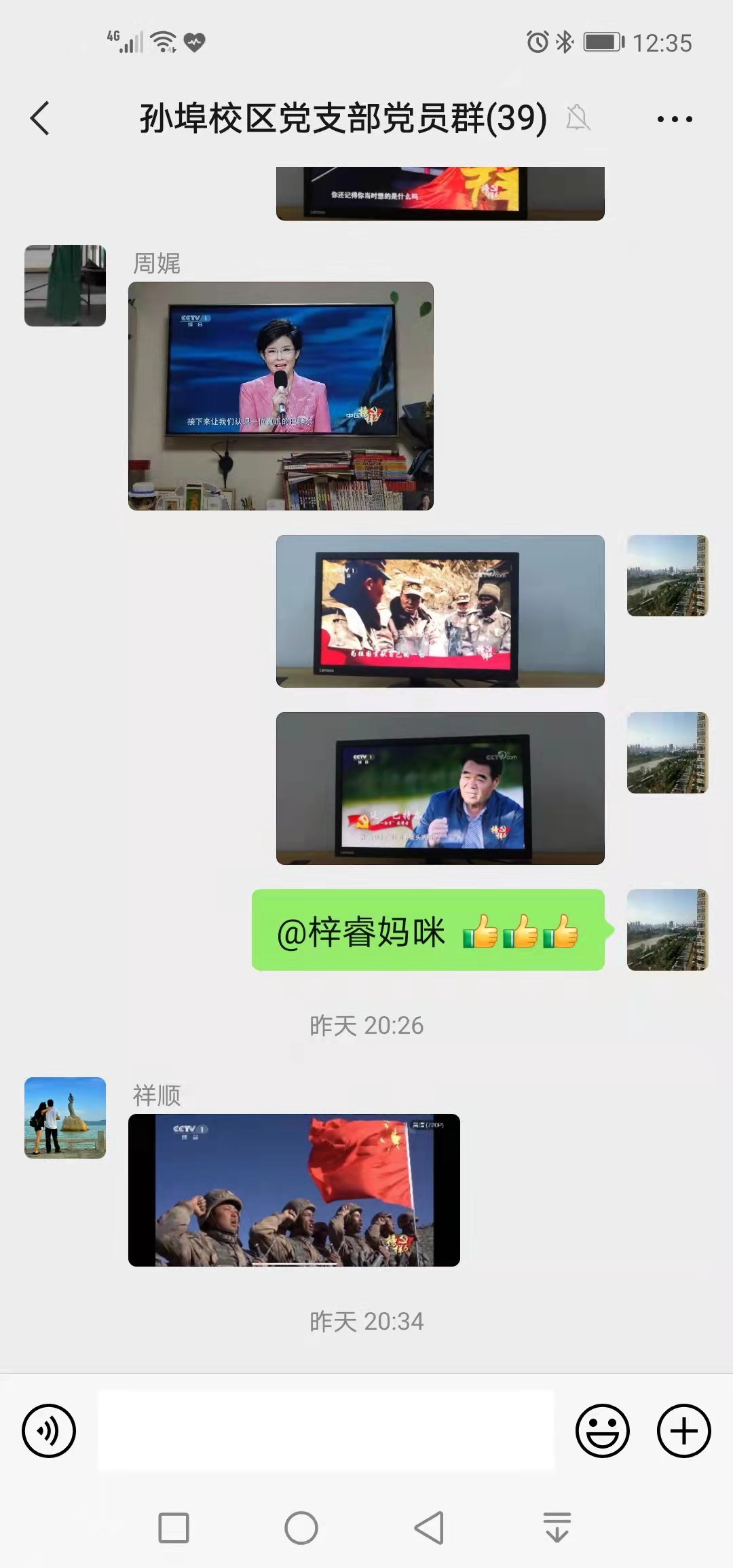Image resolution: width=733 pixels, height=1568 pixels.
Task: Open the plus attachments menu
Action: (x=683, y=1431)
